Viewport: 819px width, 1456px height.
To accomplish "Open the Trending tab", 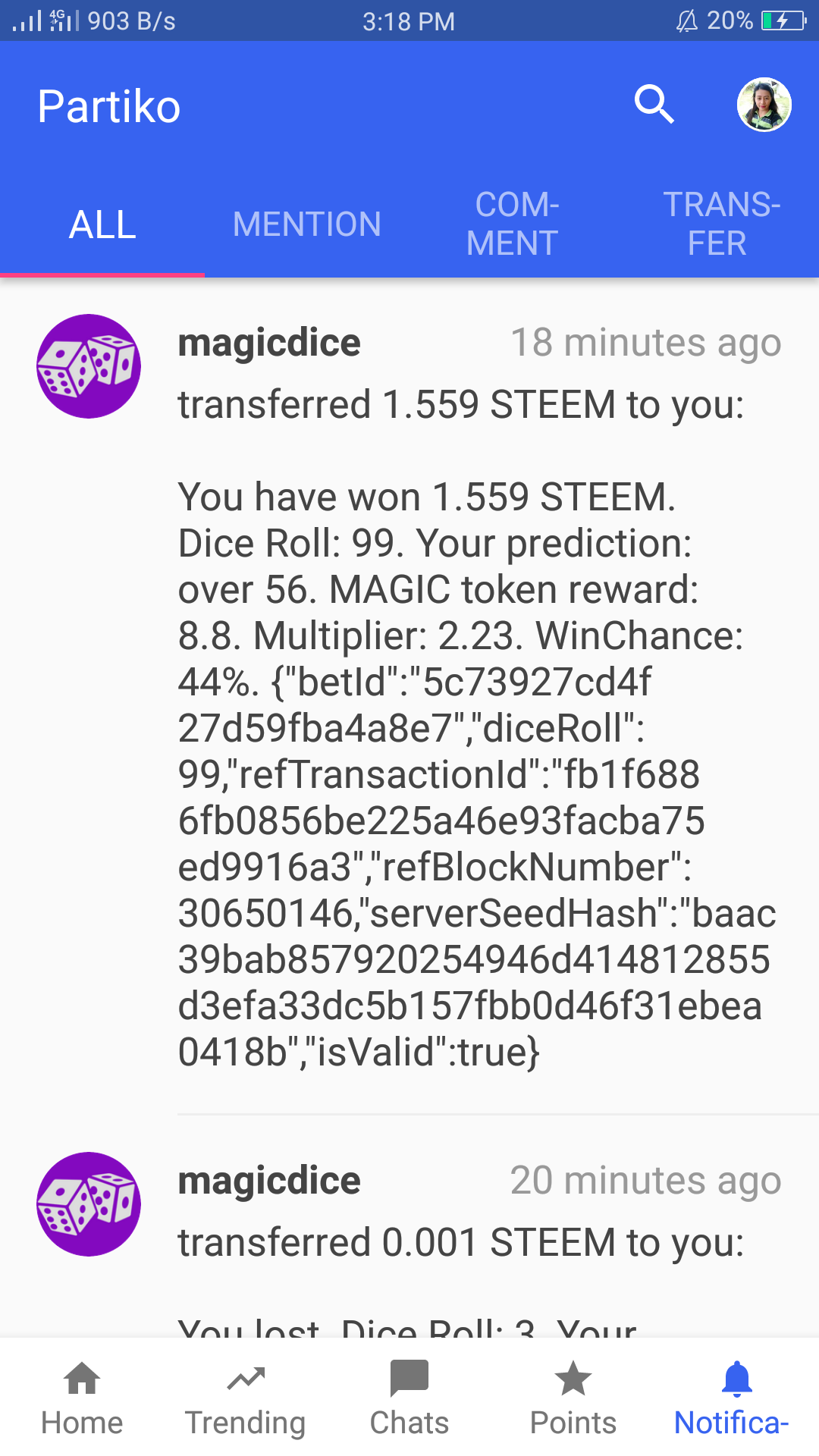I will click(x=246, y=1398).
